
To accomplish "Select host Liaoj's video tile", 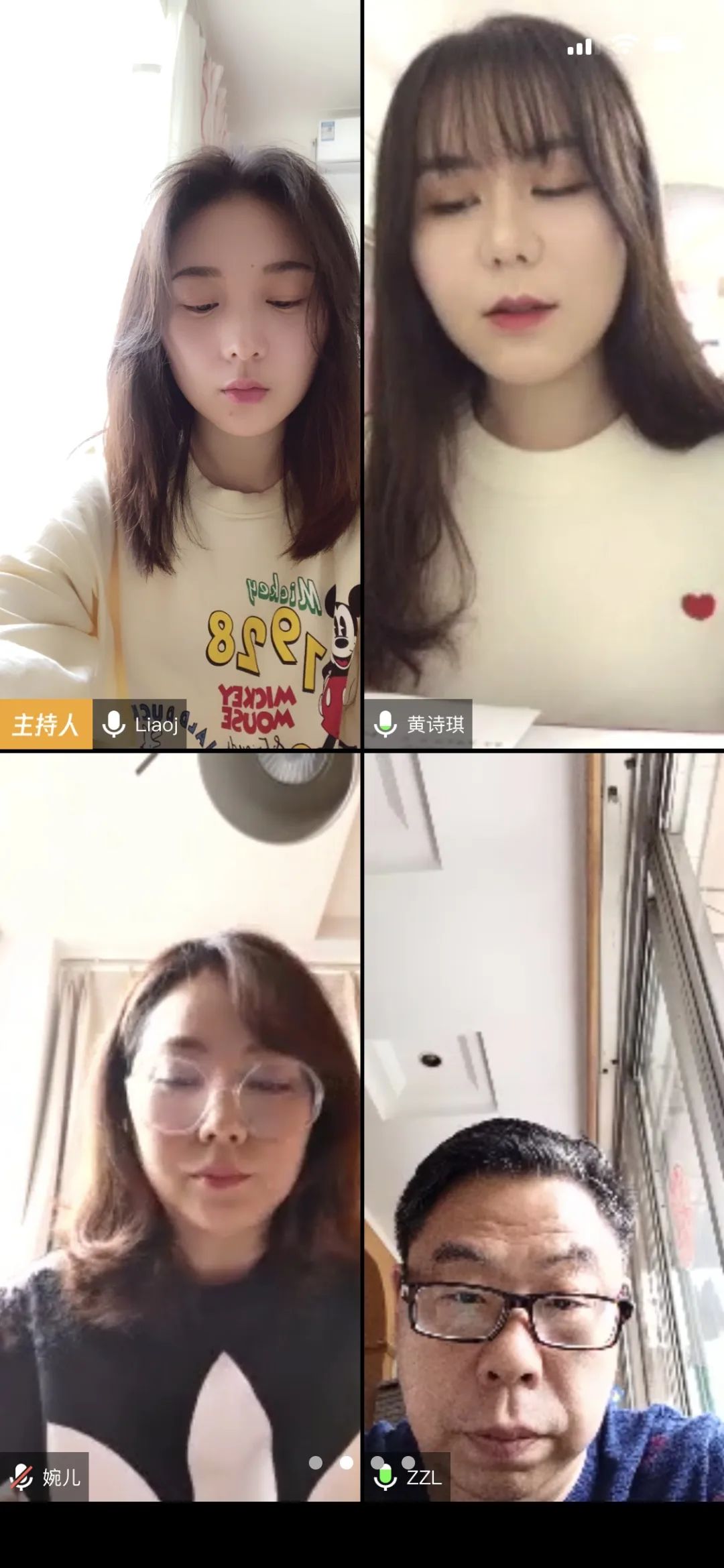I will (180, 375).
